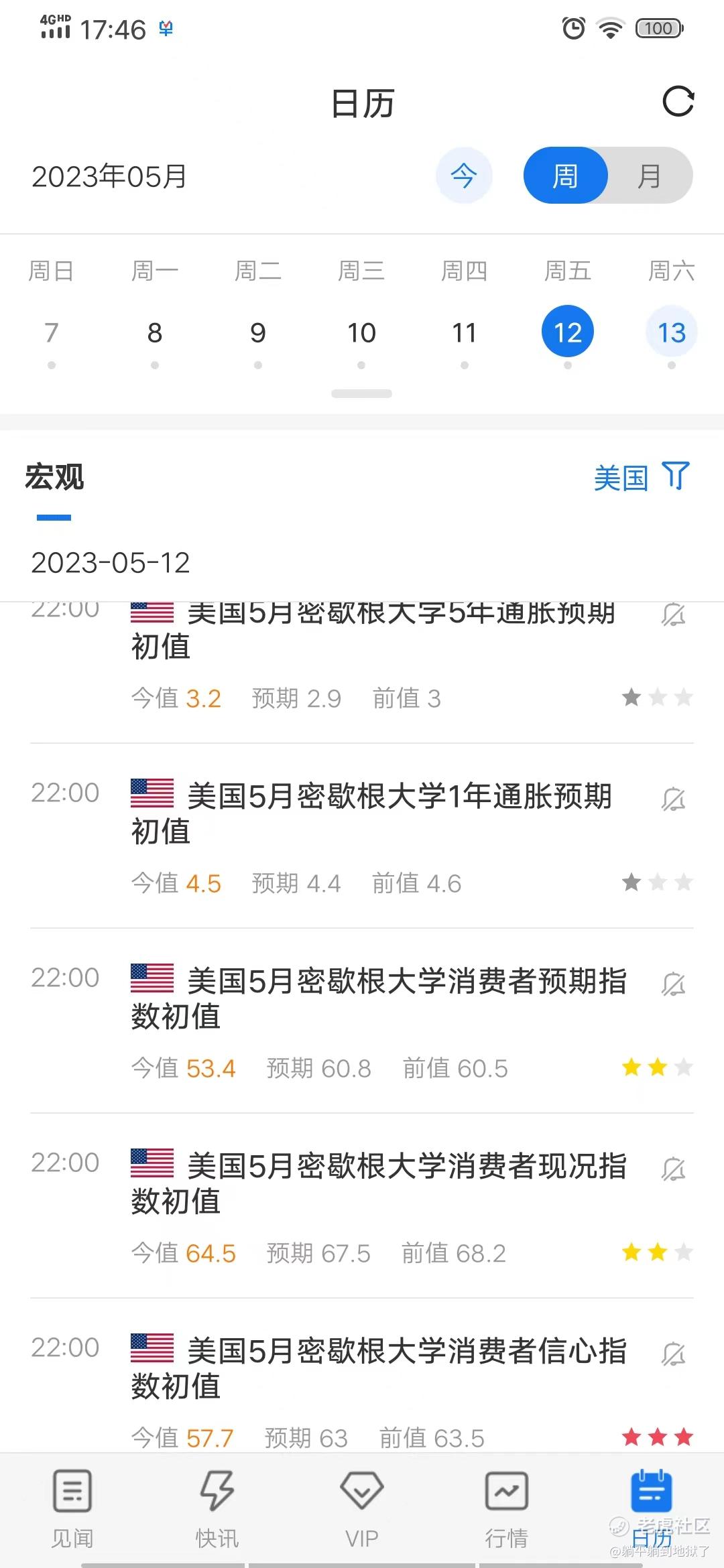
Task: Select Wednesday the 10th
Action: (x=361, y=333)
